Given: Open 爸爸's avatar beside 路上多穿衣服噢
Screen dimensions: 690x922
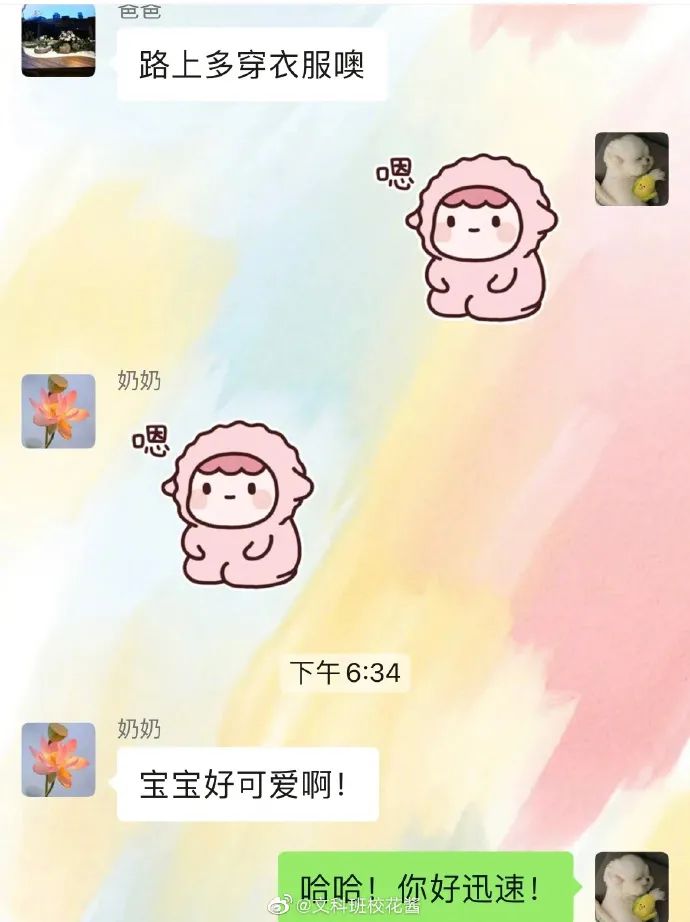Looking at the screenshot, I should (x=58, y=40).
